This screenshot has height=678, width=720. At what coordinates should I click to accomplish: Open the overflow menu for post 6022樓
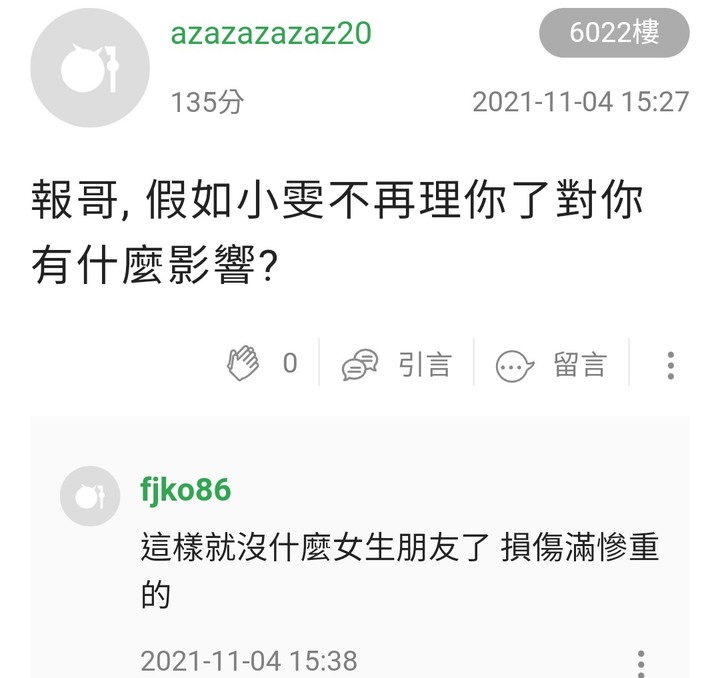(x=671, y=364)
